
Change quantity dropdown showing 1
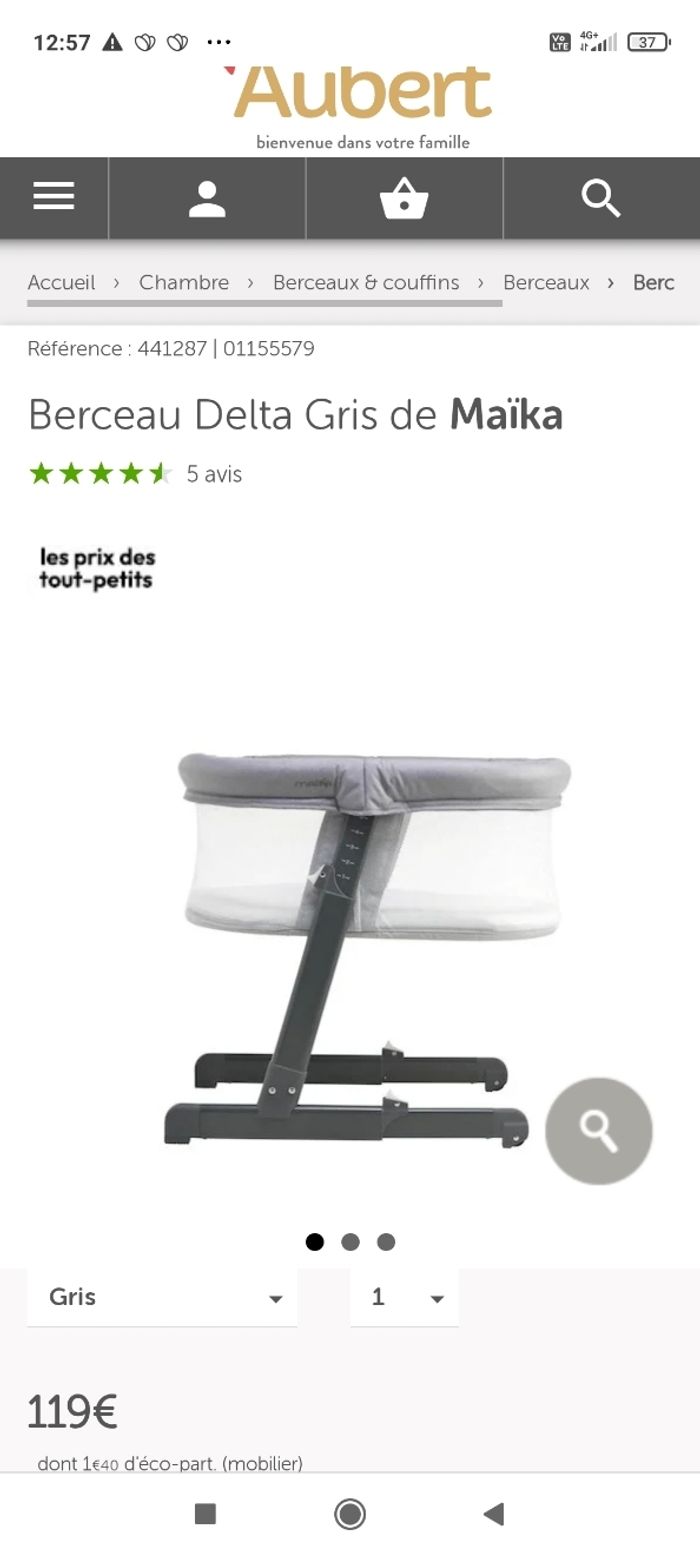pos(404,1298)
